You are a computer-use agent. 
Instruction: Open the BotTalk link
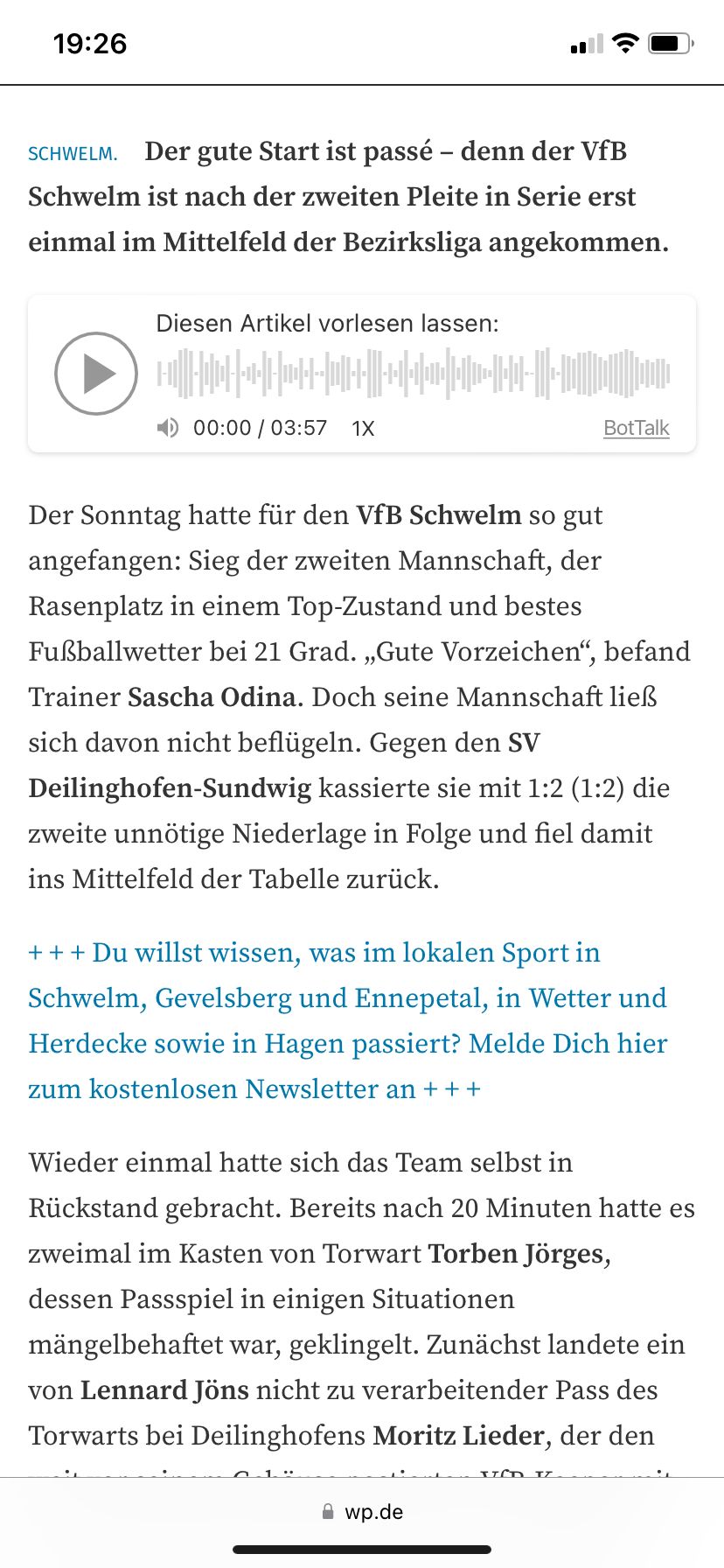pos(636,428)
